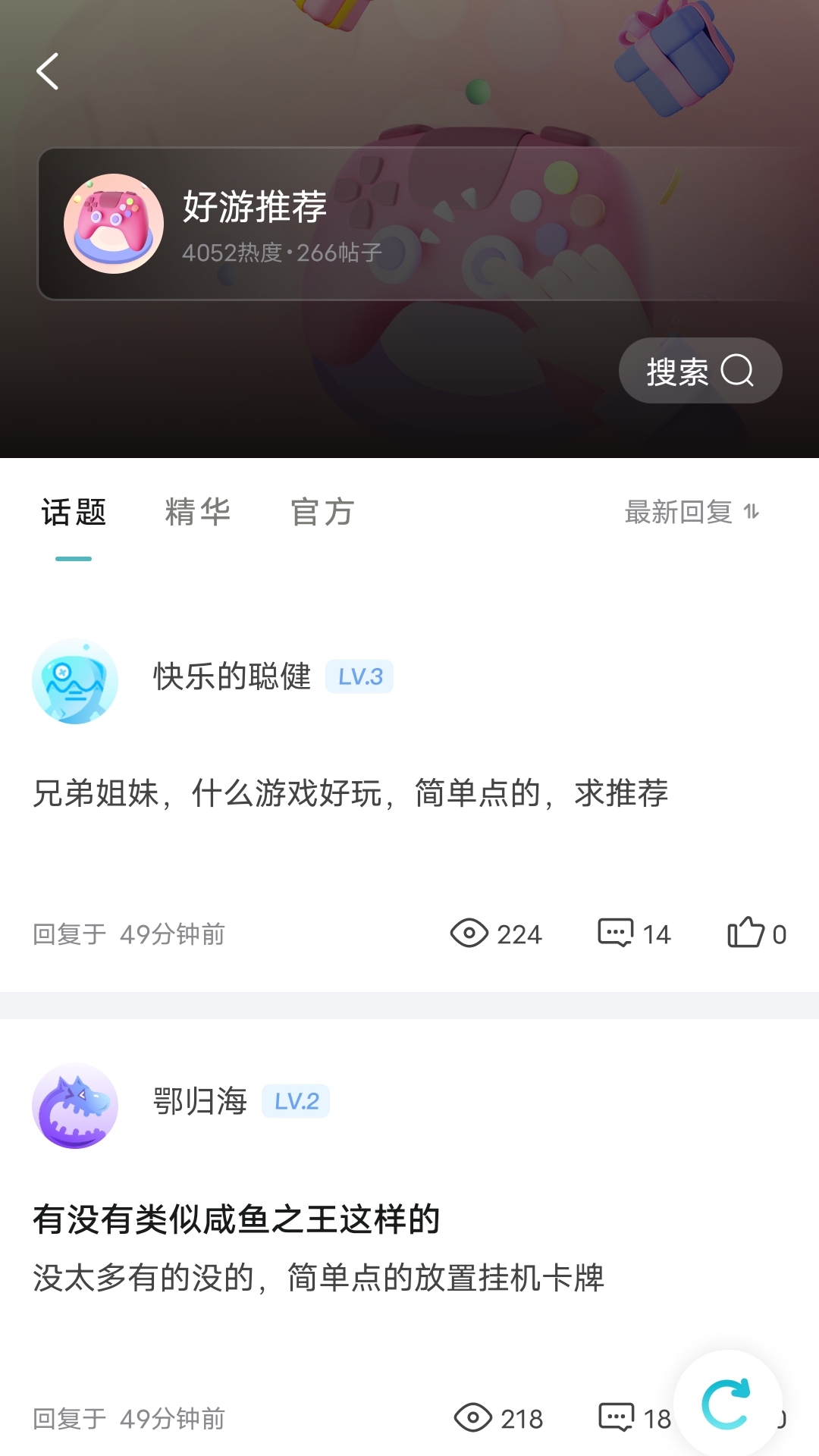This screenshot has height=1456, width=819.
Task: Open the post 有没有类似咸鱼之王这样的
Action: pos(237,1219)
